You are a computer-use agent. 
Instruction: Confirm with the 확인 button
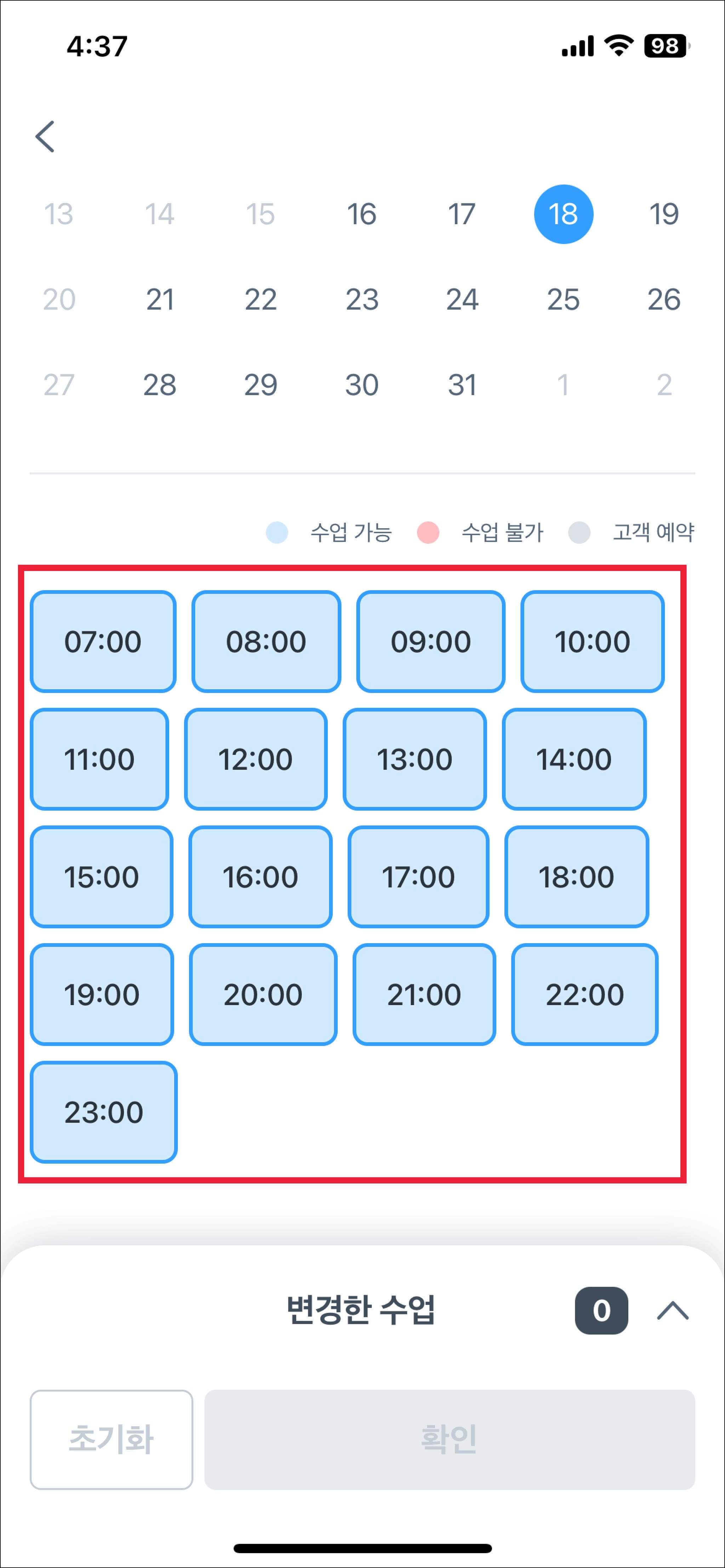[450, 1440]
